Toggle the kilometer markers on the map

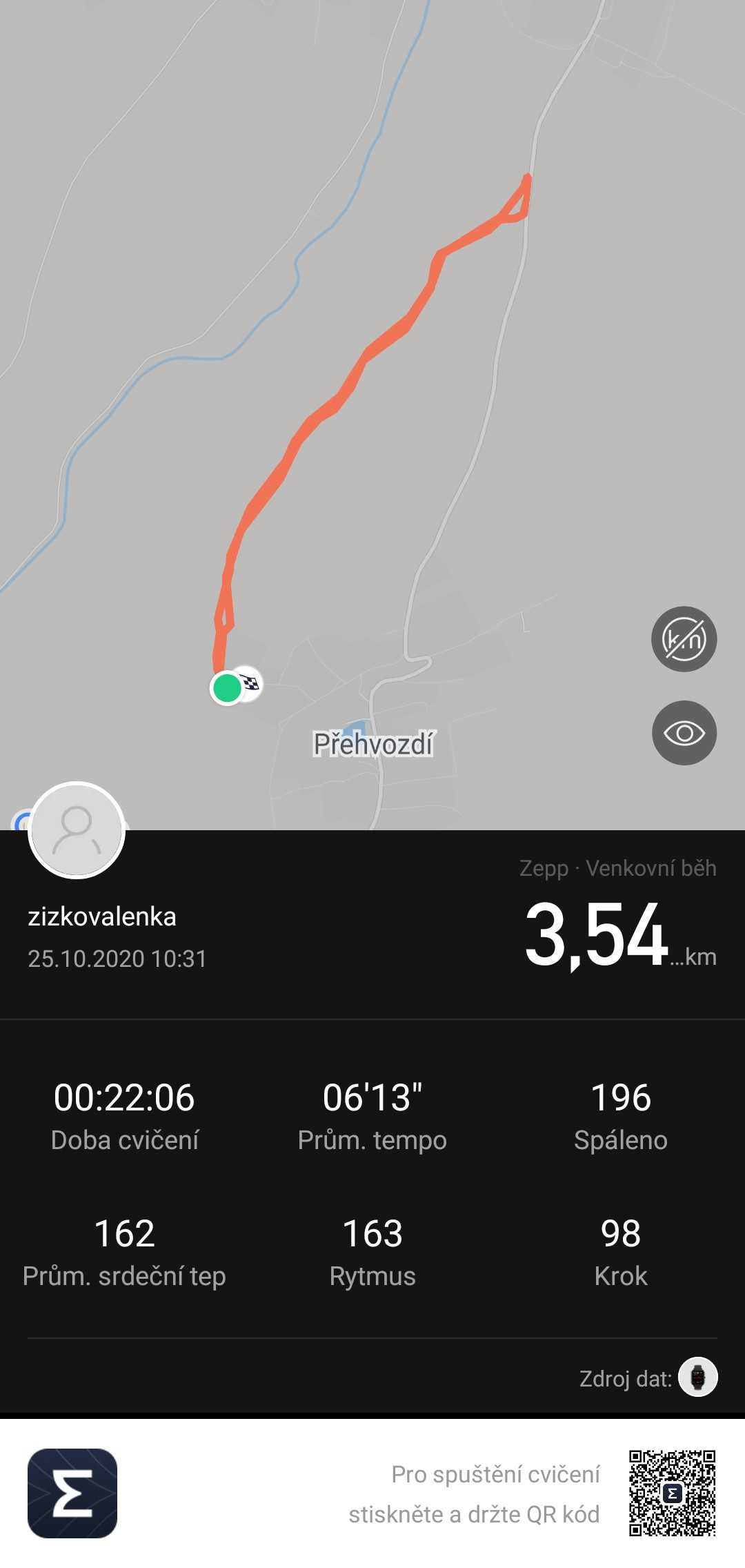pyautogui.click(x=684, y=639)
